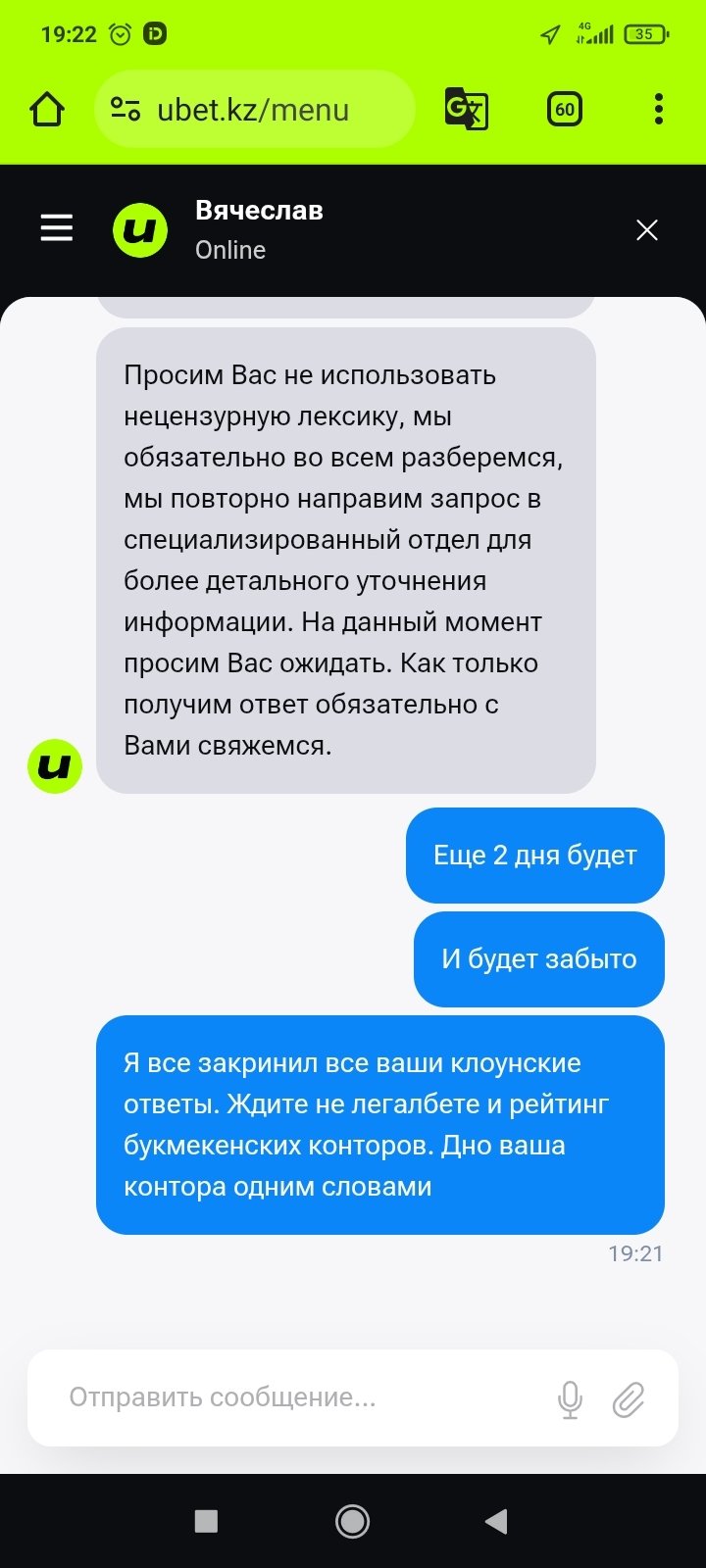Image resolution: width=706 pixels, height=1568 pixels.
Task: Attach a file with the paperclip icon
Action: 629,1399
